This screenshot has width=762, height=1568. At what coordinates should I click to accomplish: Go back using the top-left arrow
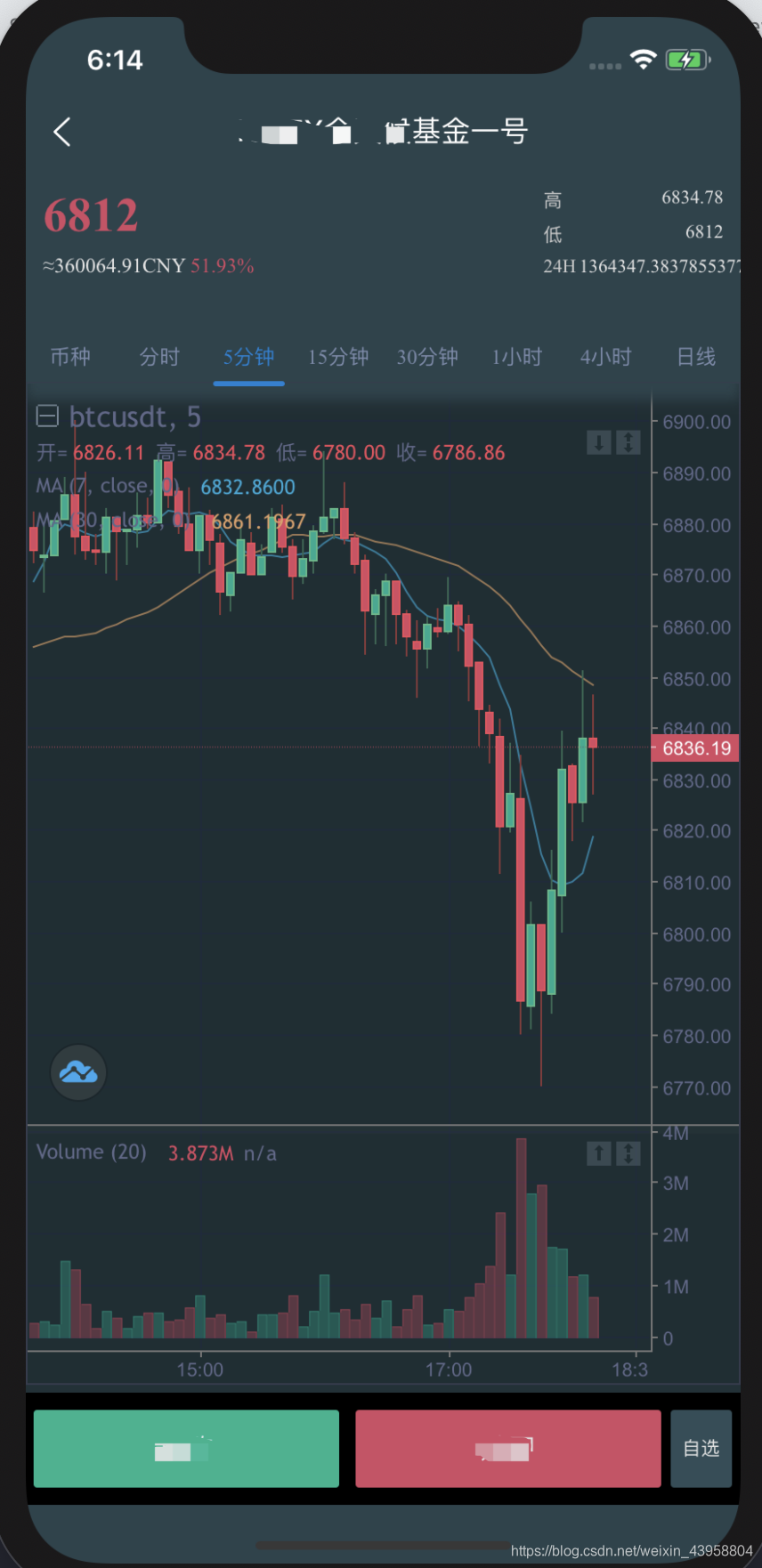(61, 133)
